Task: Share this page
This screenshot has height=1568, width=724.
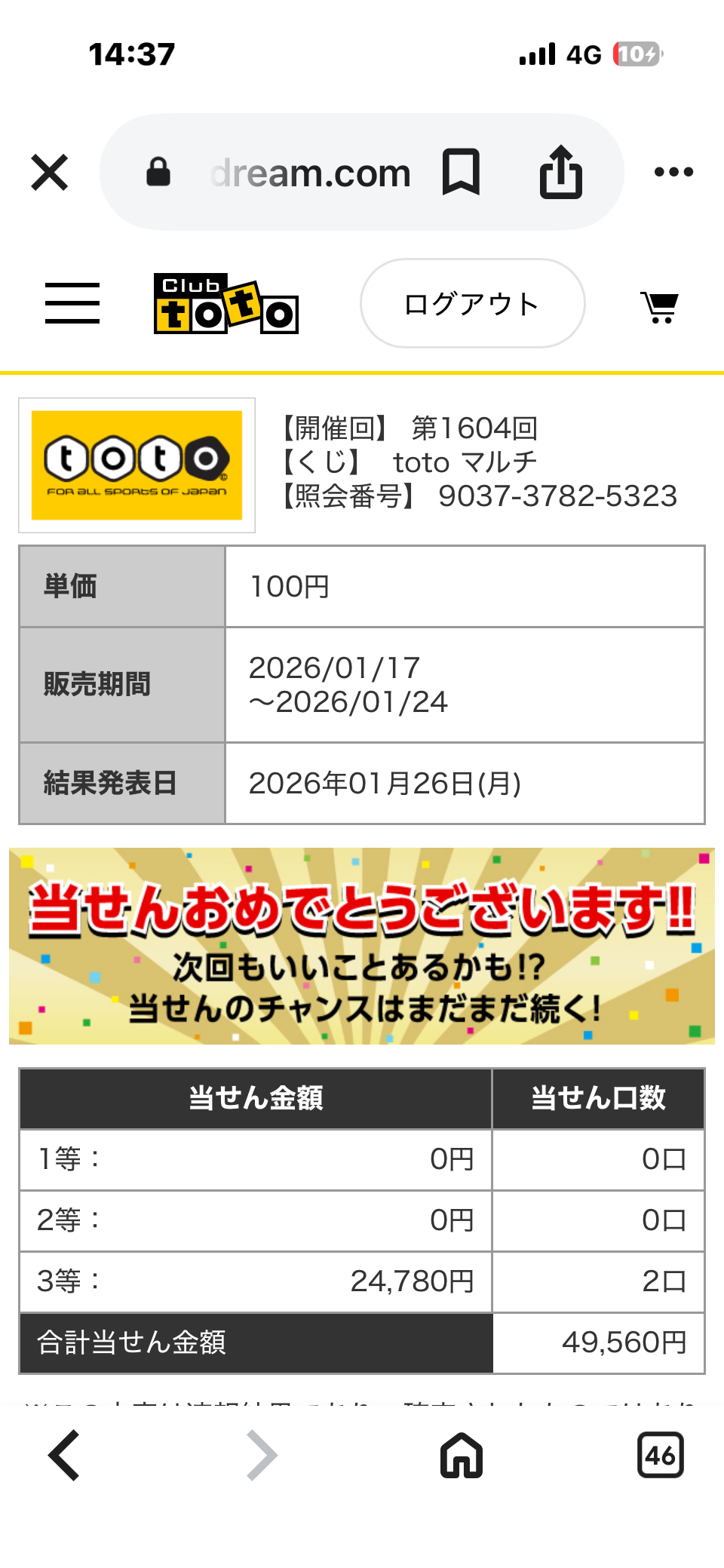Action: [561, 172]
